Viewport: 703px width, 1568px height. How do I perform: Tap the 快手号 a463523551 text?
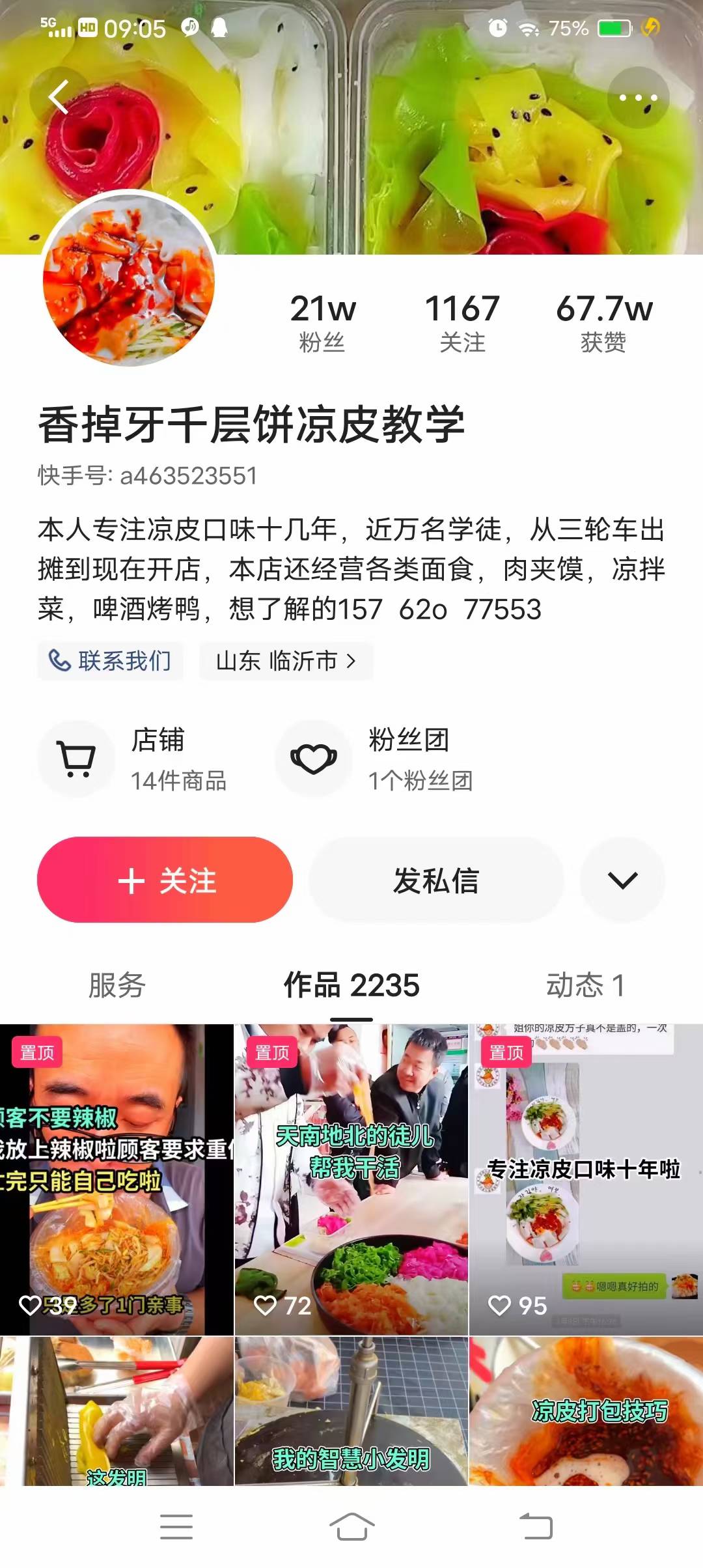(147, 477)
